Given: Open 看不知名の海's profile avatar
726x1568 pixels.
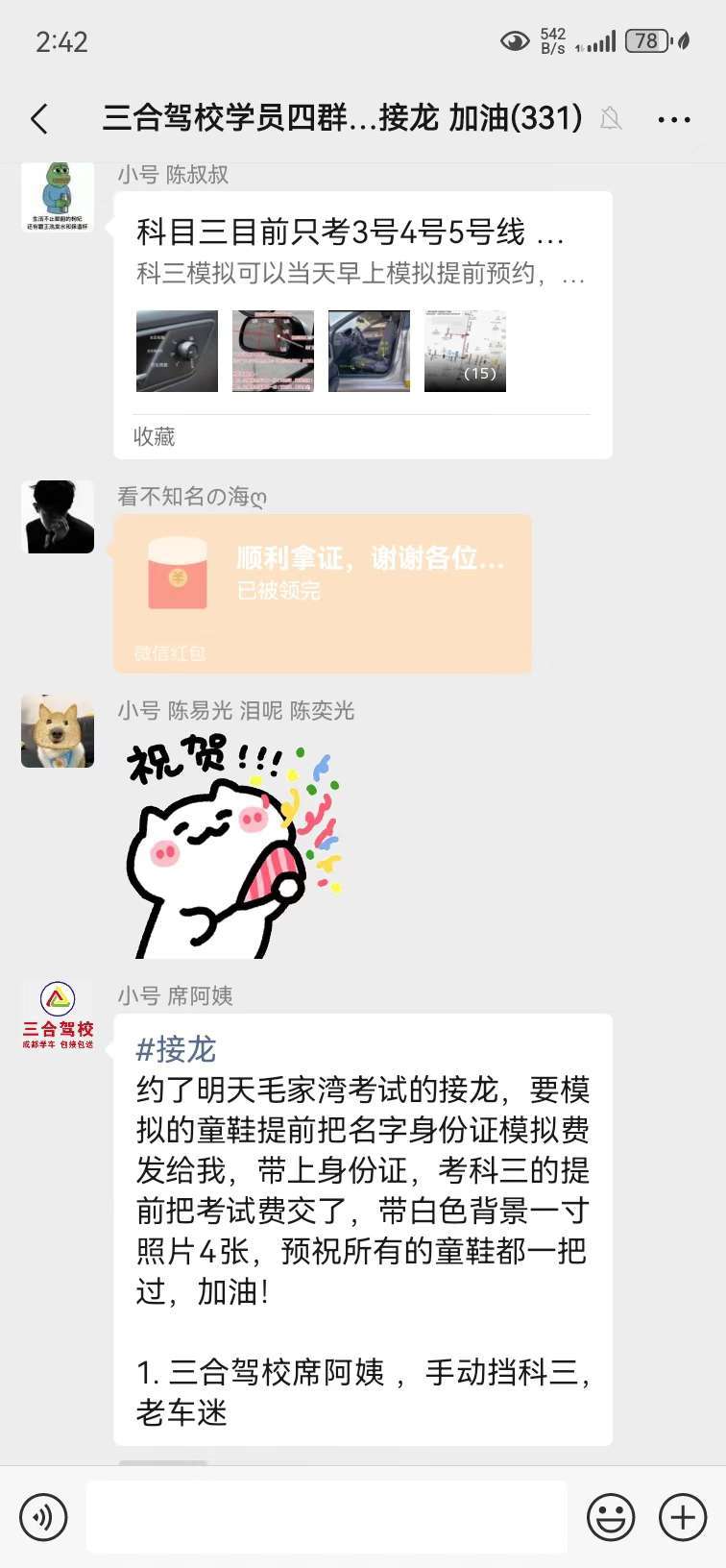Looking at the screenshot, I should [58, 517].
